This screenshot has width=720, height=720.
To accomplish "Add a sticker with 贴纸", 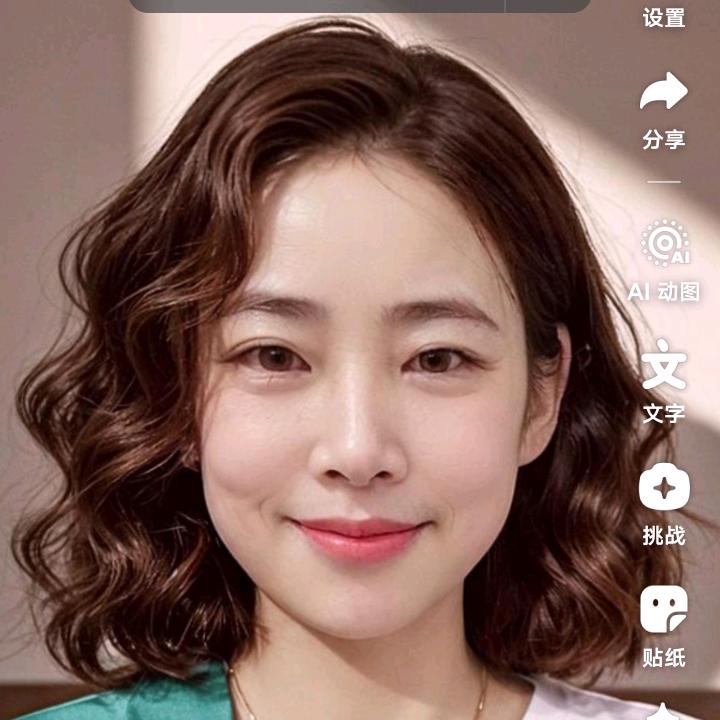I will pyautogui.click(x=664, y=611).
